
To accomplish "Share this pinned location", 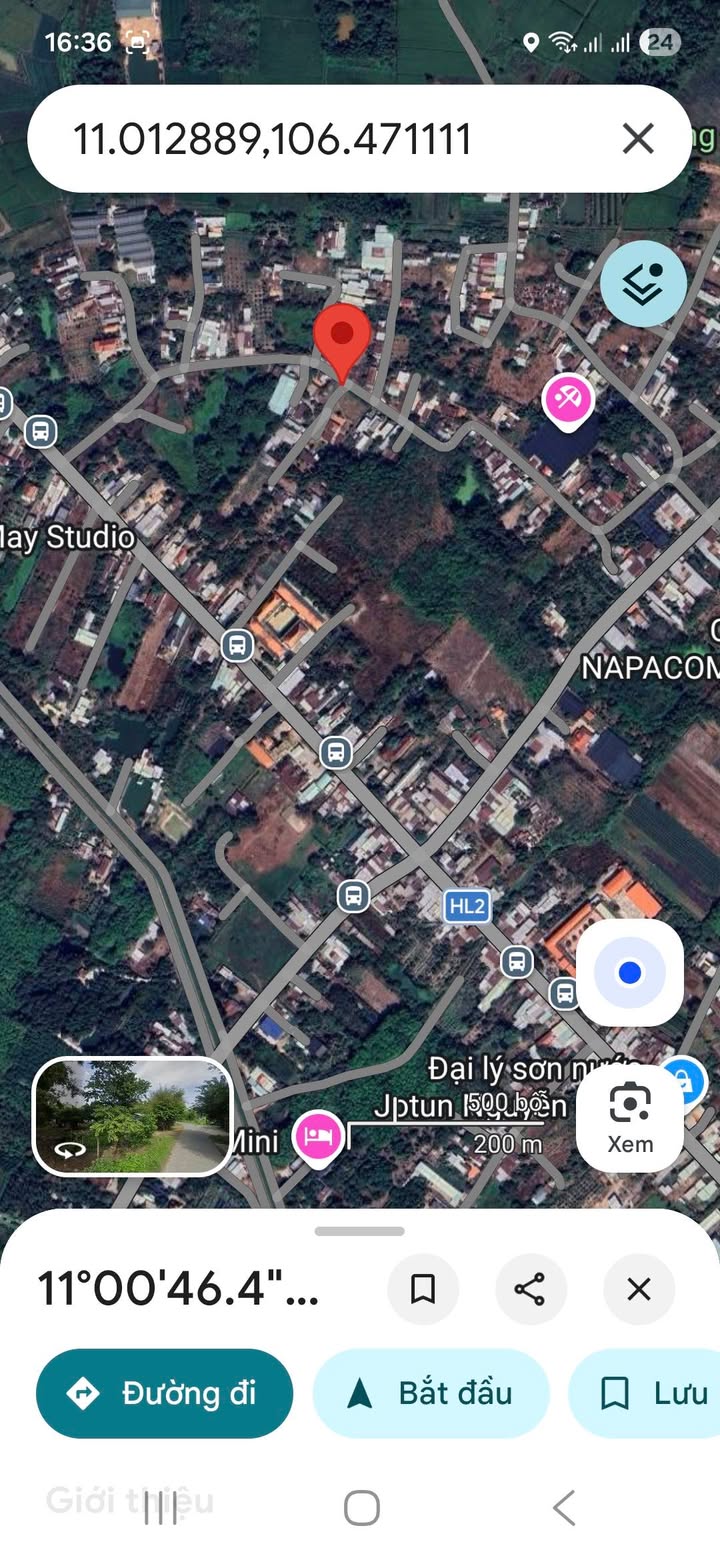I will 530,1289.
